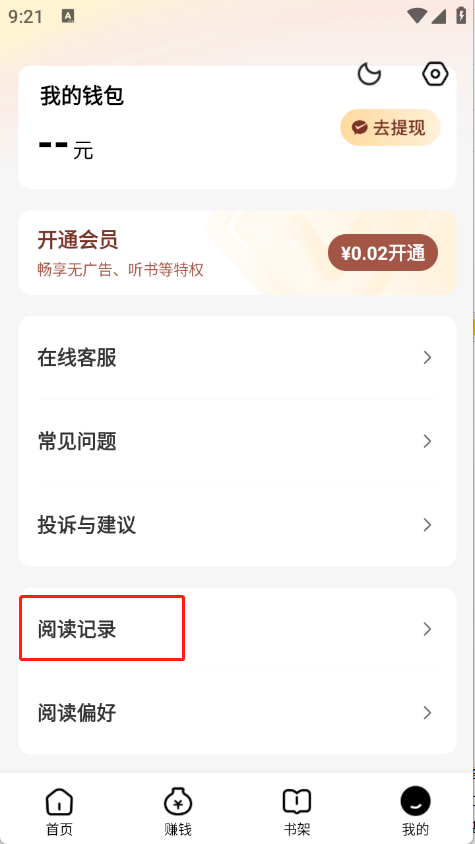Open the 在线客服 row
This screenshot has width=475, height=844.
pyautogui.click(x=238, y=357)
